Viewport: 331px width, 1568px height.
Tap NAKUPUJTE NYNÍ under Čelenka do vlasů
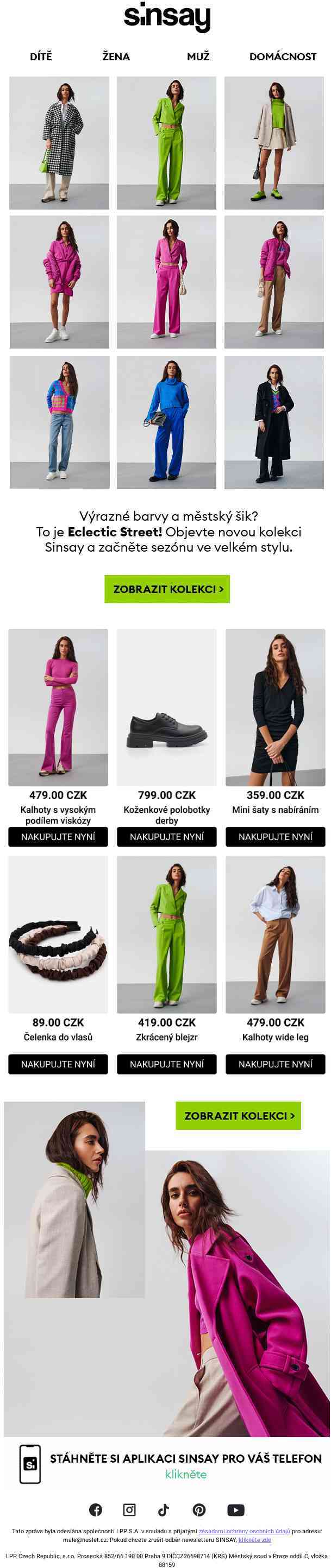click(x=58, y=1065)
